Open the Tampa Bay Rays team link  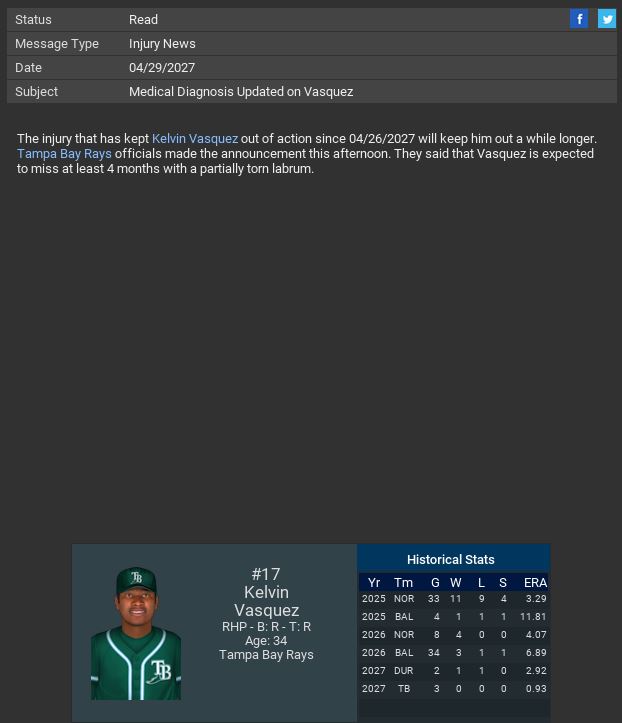[x=64, y=154]
